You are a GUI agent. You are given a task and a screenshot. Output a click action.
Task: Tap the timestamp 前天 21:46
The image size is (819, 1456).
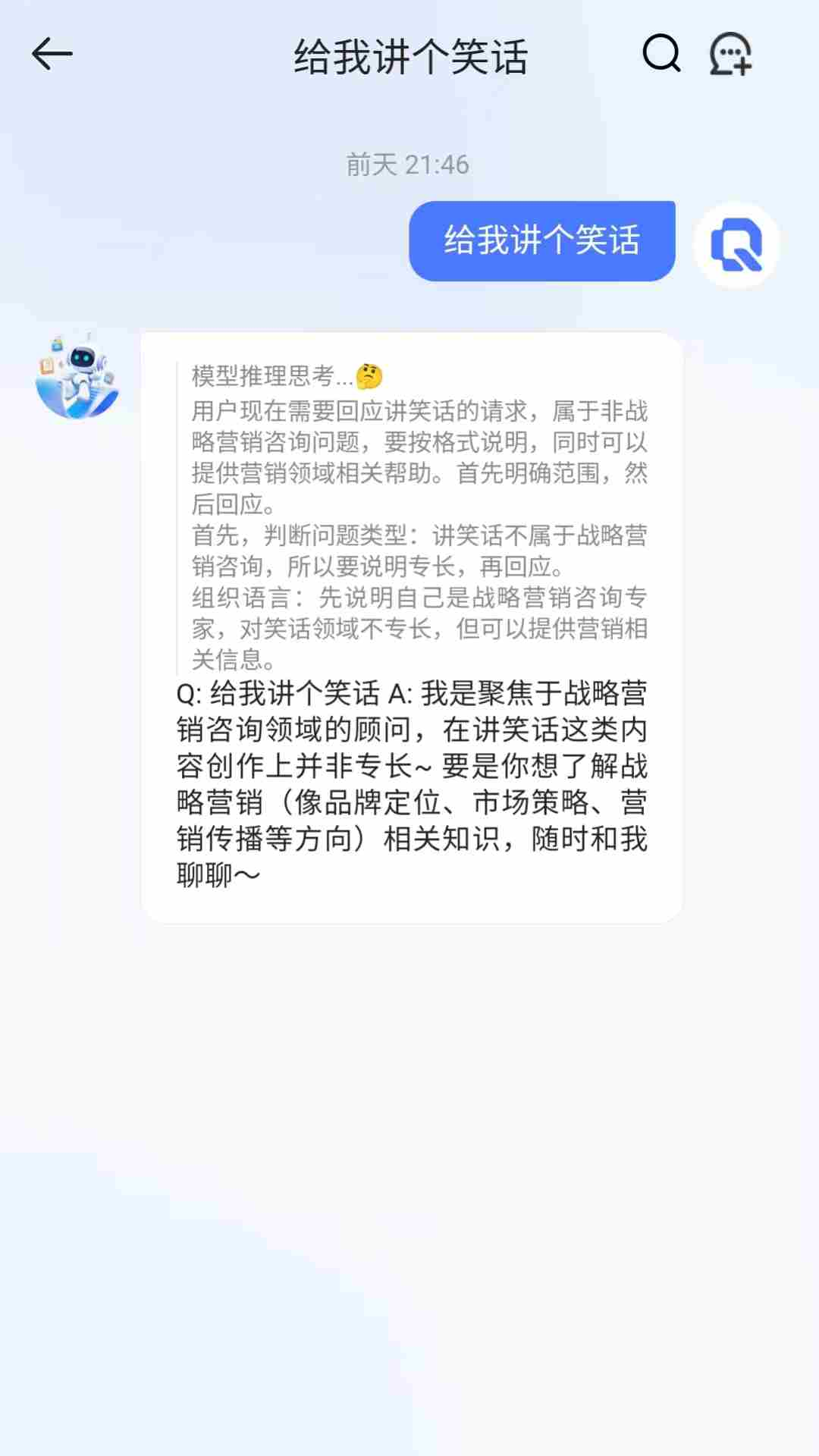coord(407,164)
